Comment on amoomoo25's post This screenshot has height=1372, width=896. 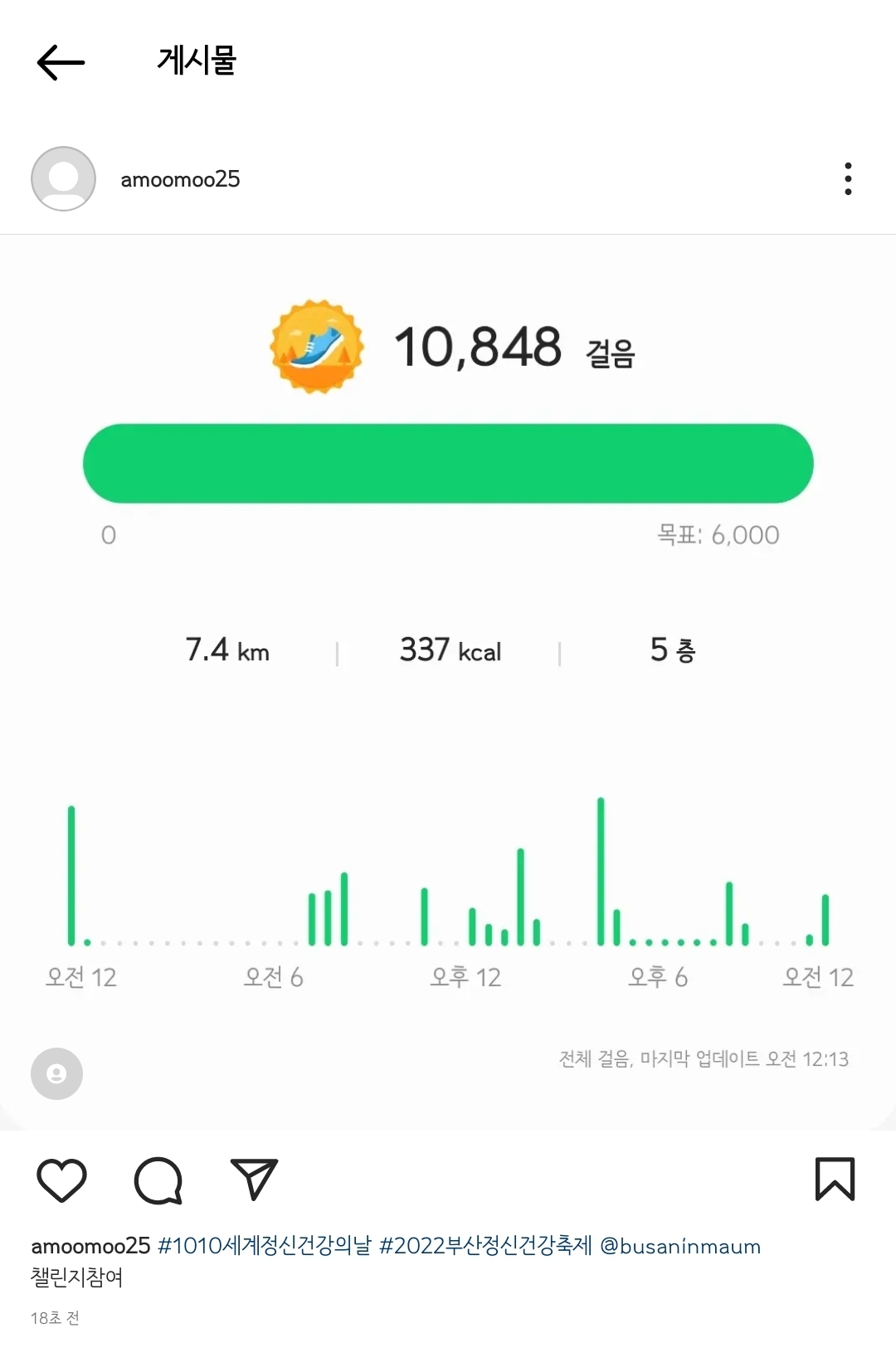[158, 1180]
